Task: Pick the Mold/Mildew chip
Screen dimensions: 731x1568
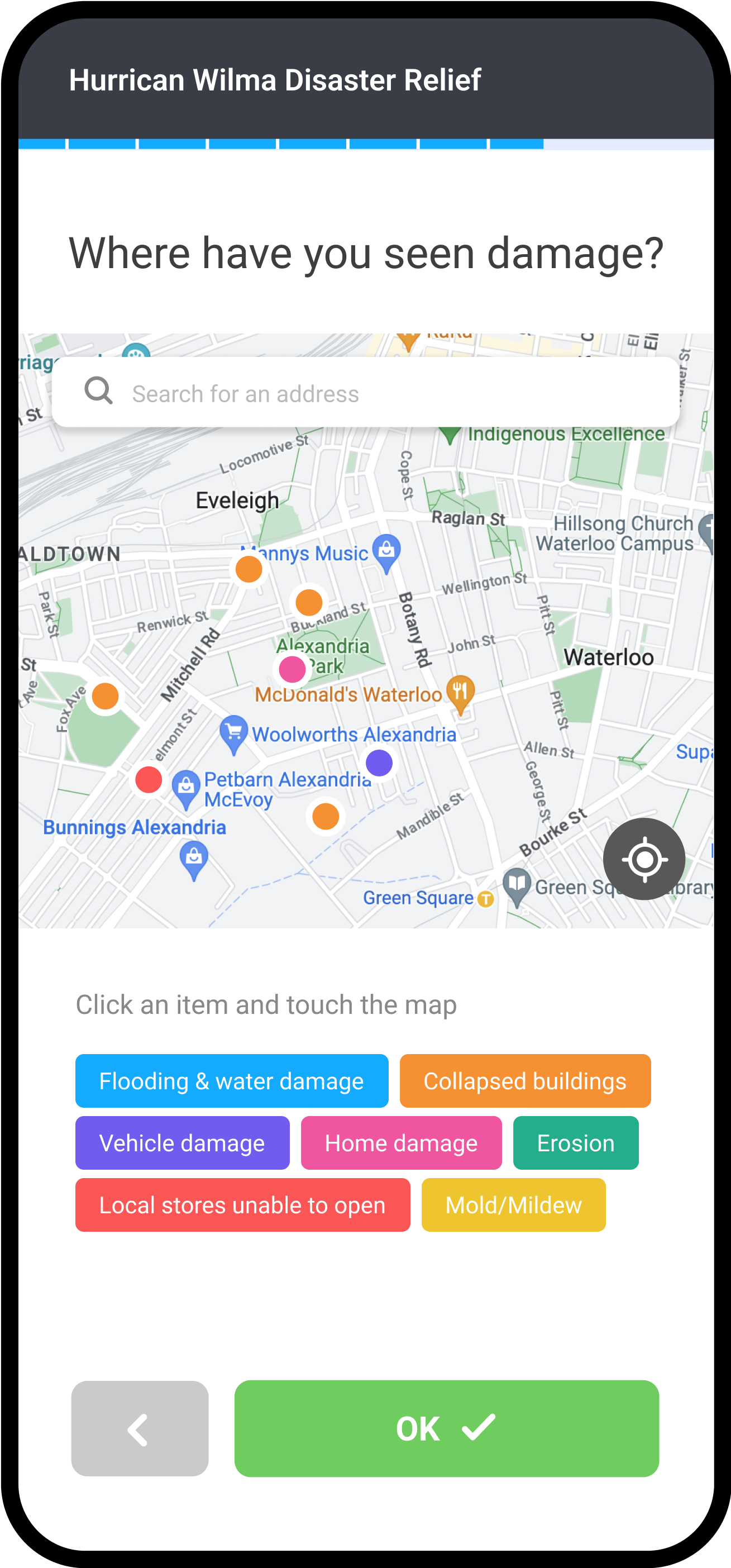Action: click(x=513, y=1205)
